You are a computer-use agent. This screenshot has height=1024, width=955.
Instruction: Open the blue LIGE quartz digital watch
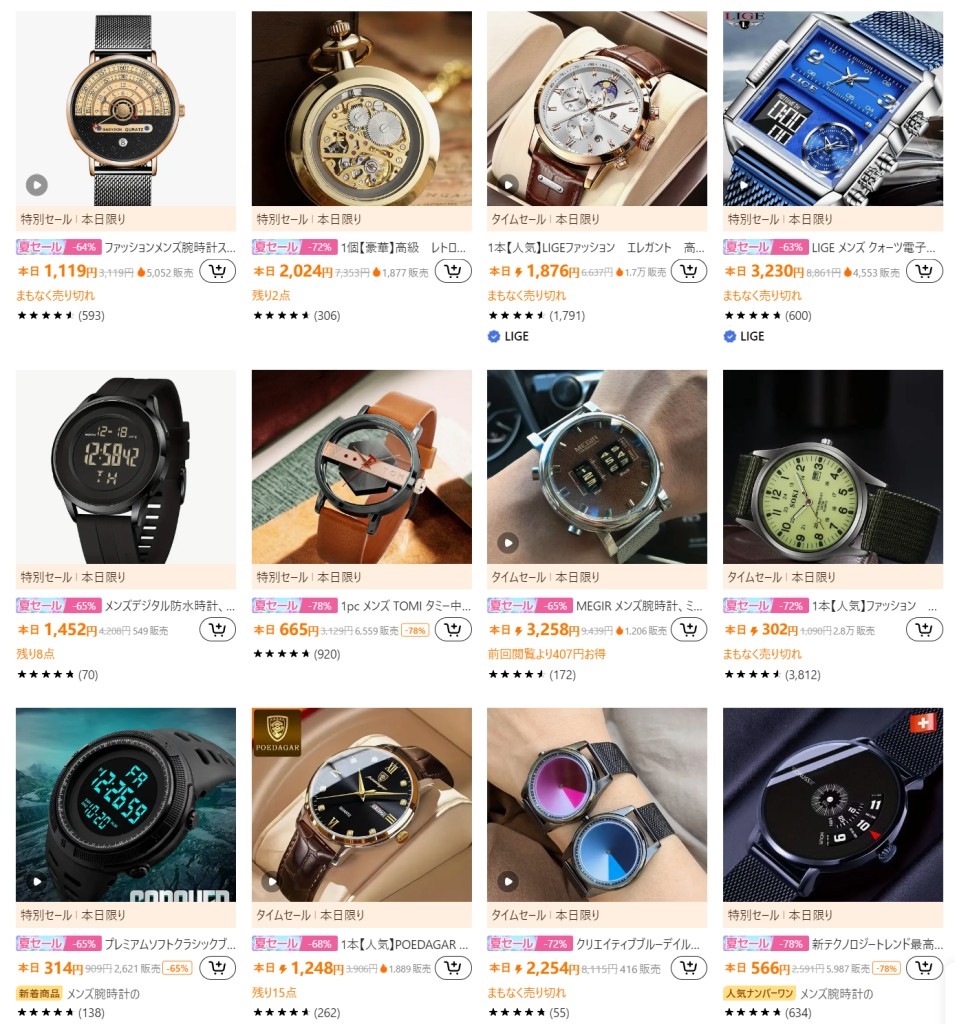point(832,108)
